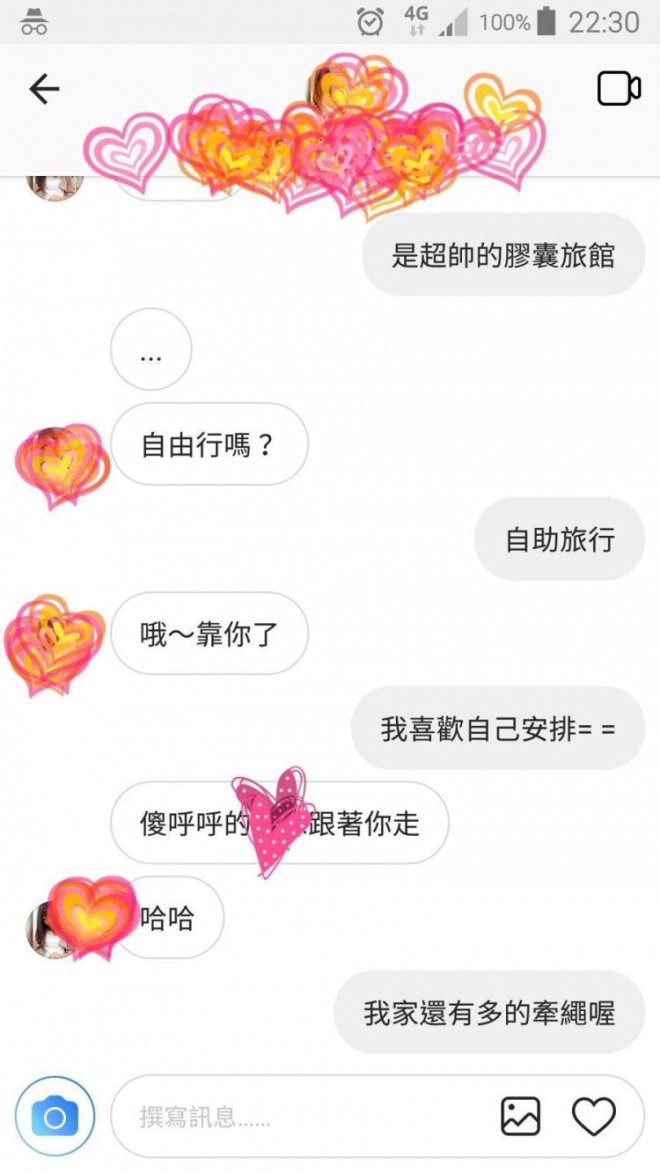Open the camera to send a photo
The height and width of the screenshot is (1173, 660).
[x=55, y=1116]
